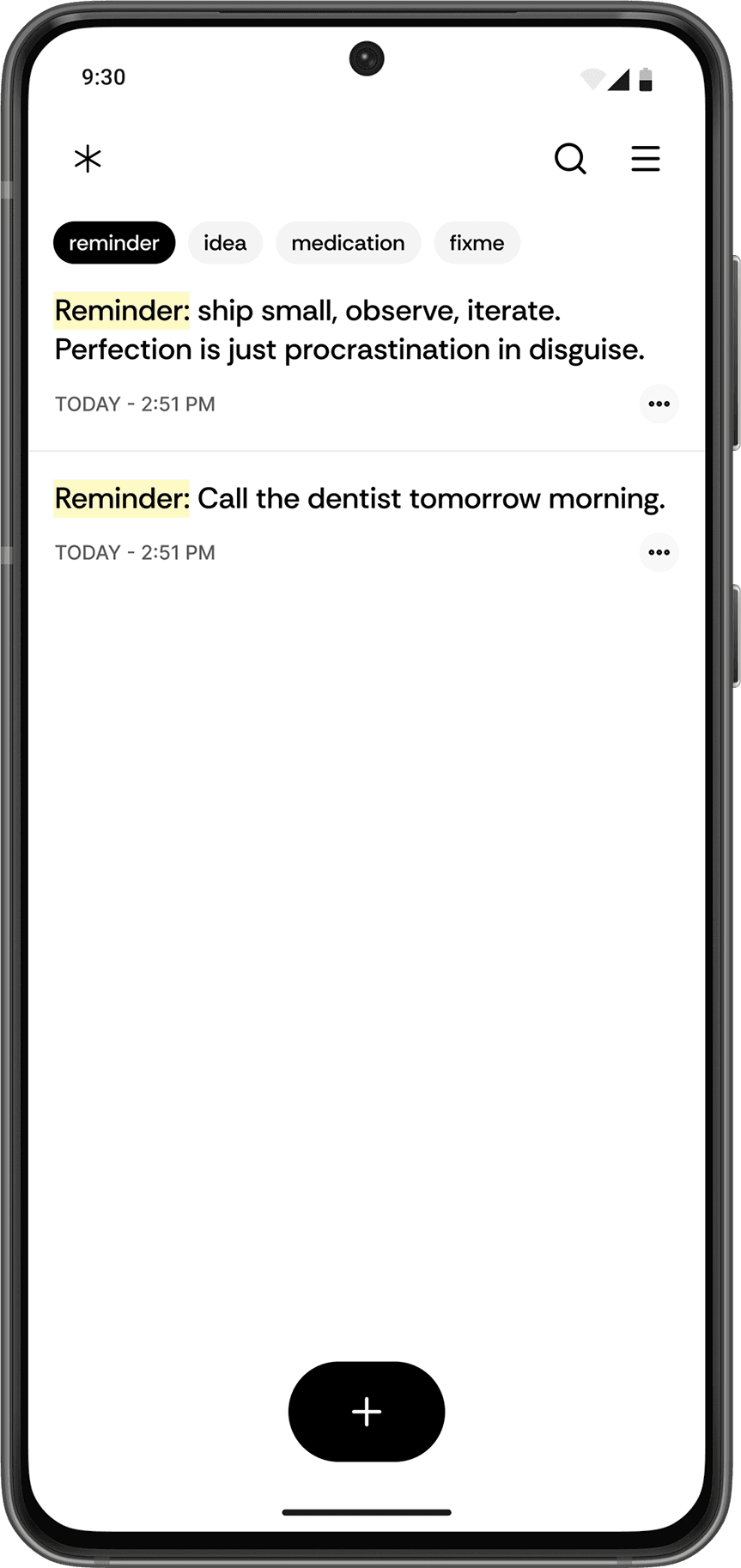Tap the plus icon to create a note
The width and height of the screenshot is (741, 1568).
pos(366,1412)
